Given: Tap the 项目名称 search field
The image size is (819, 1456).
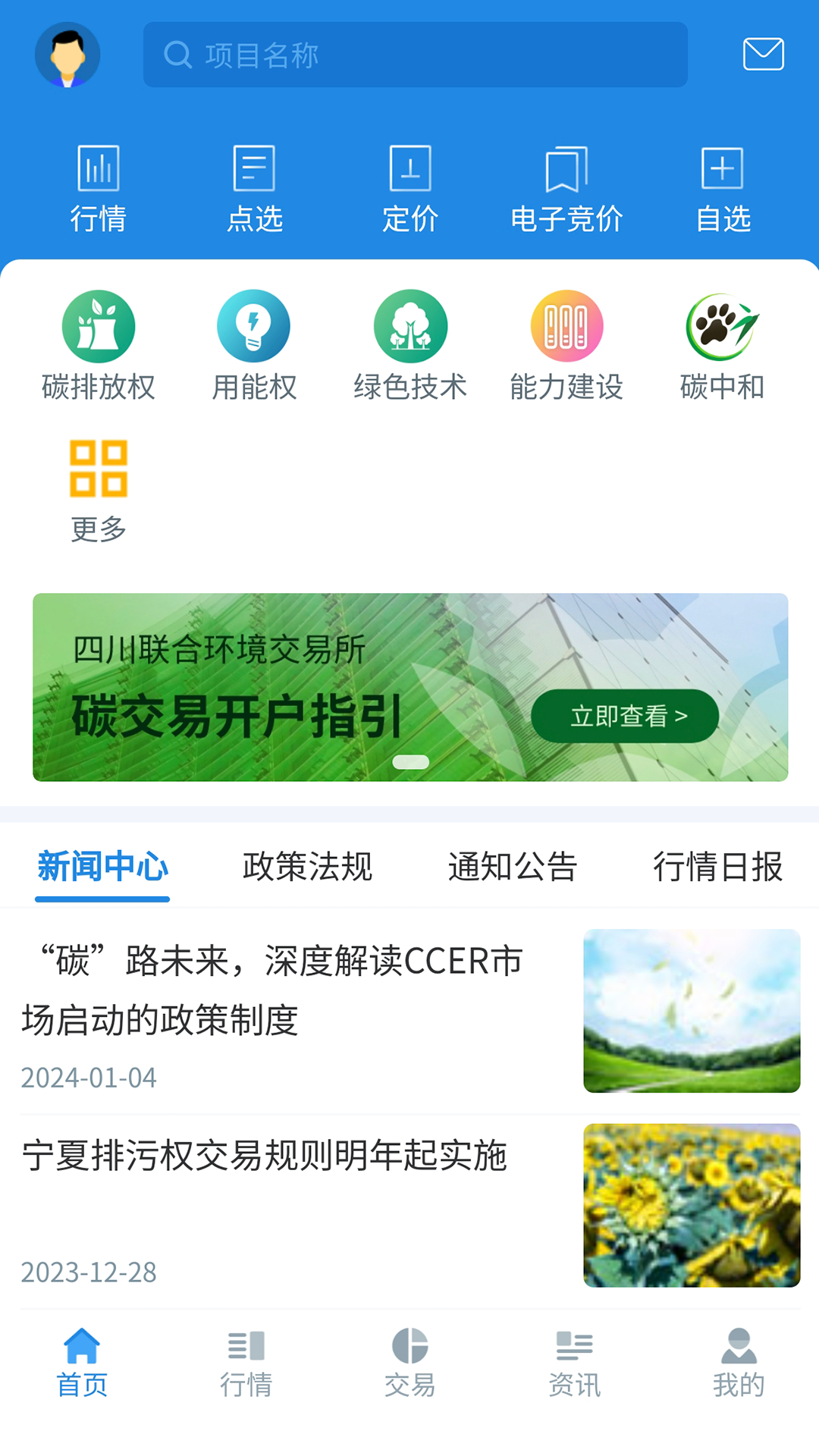Looking at the screenshot, I should [x=415, y=55].
